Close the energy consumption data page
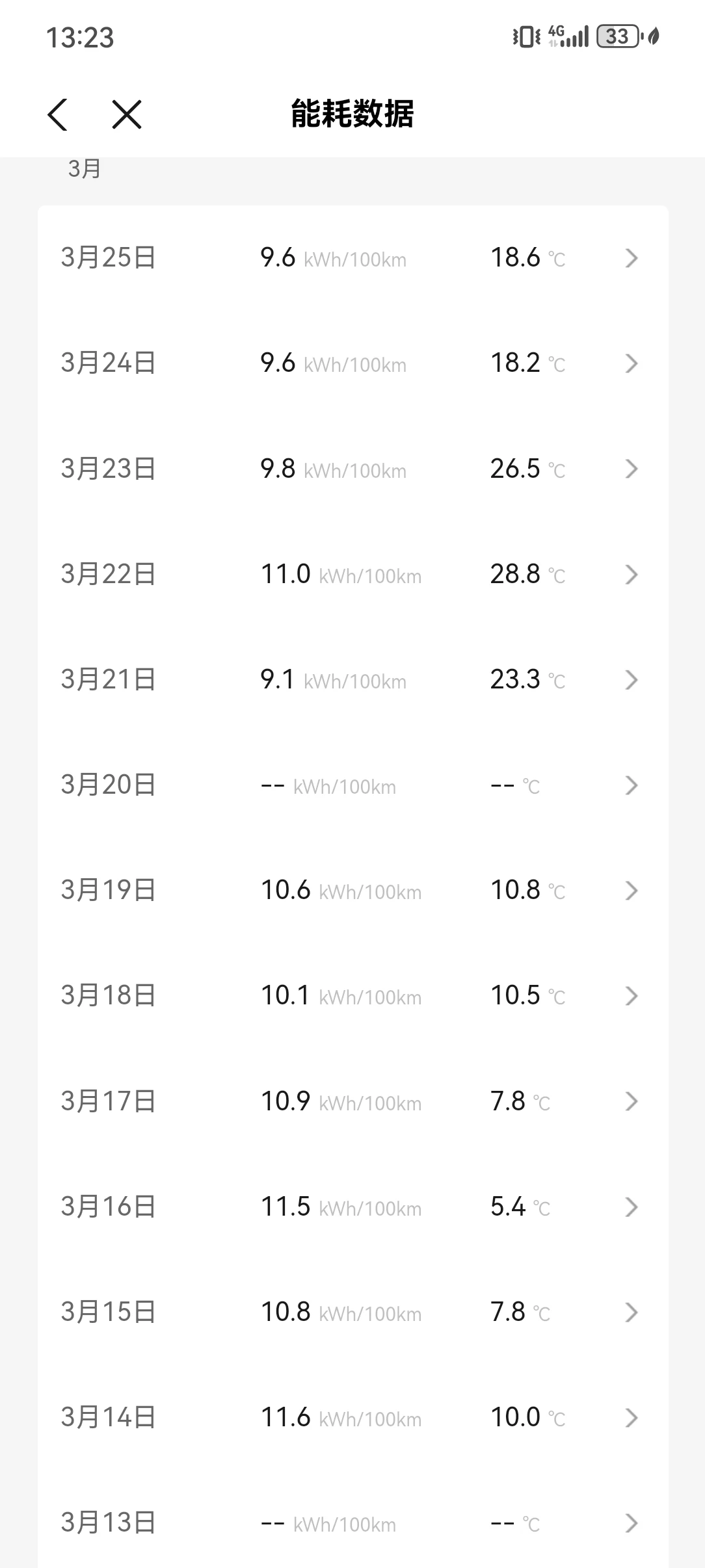 126,115
